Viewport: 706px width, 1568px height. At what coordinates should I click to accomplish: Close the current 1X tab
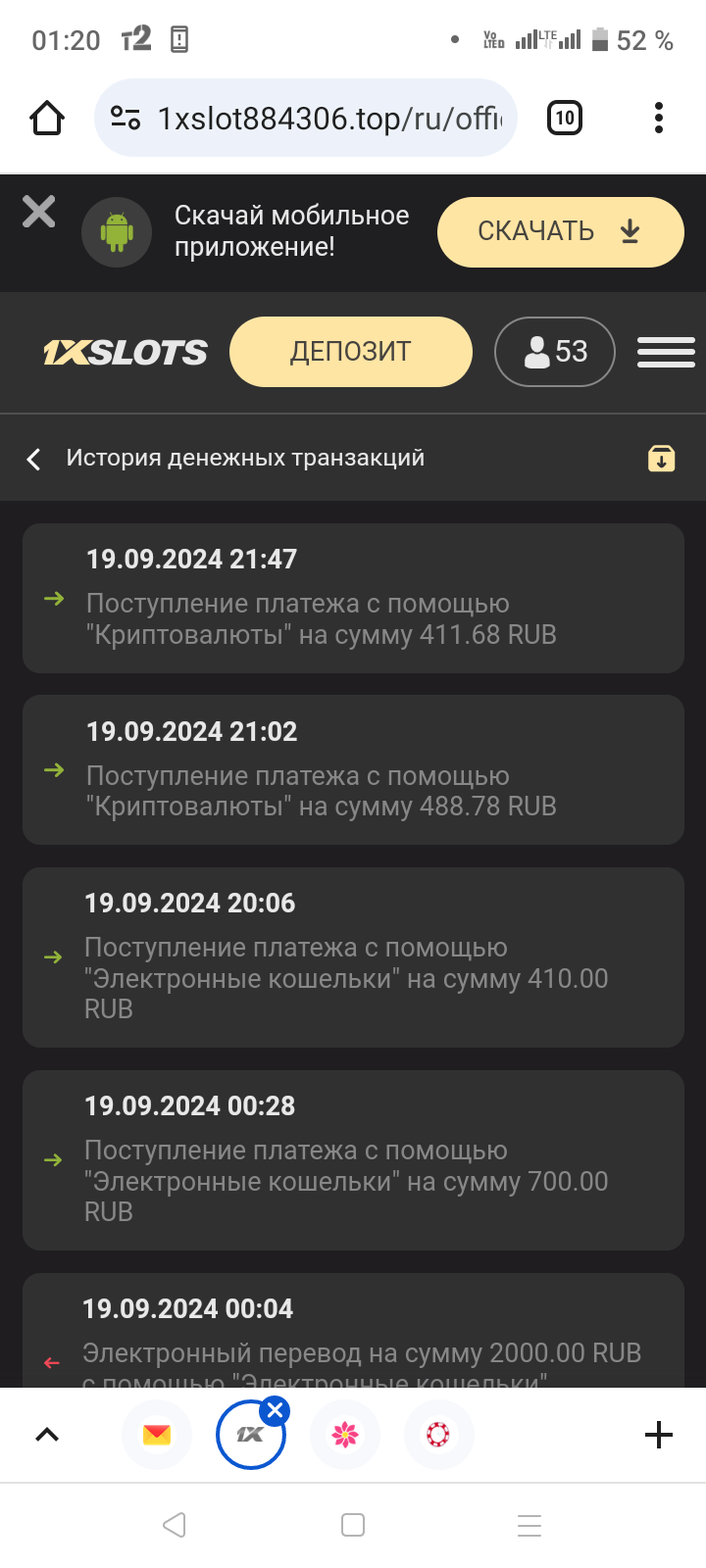click(x=276, y=1411)
